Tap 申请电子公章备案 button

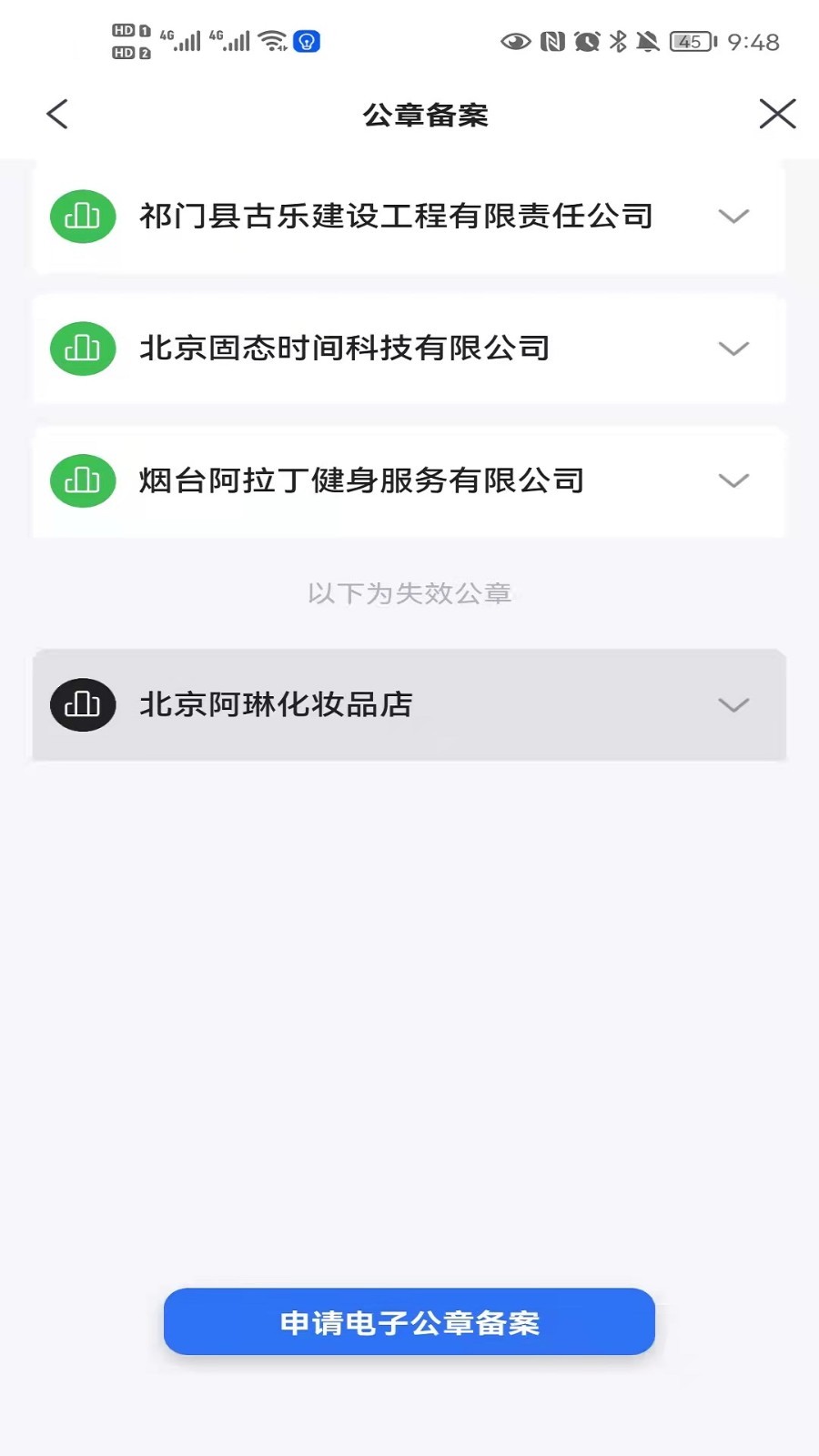[x=409, y=1321]
